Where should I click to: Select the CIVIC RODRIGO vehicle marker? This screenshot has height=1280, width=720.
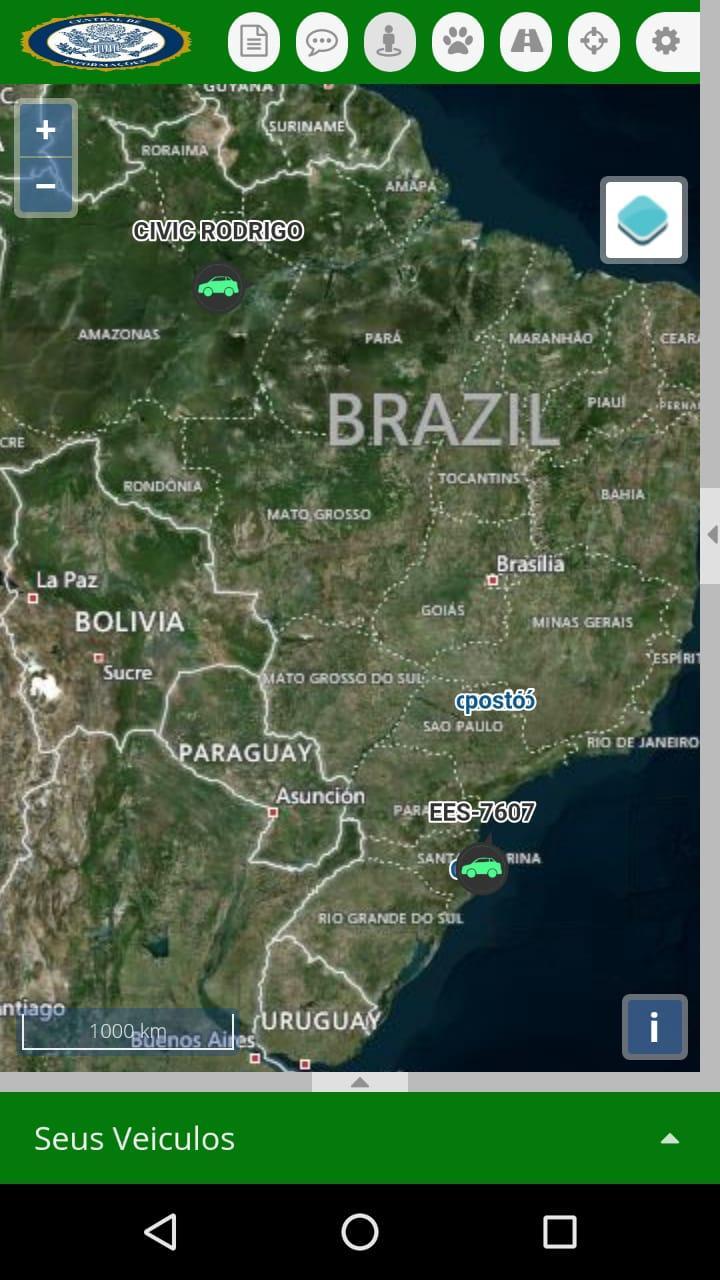(218, 288)
